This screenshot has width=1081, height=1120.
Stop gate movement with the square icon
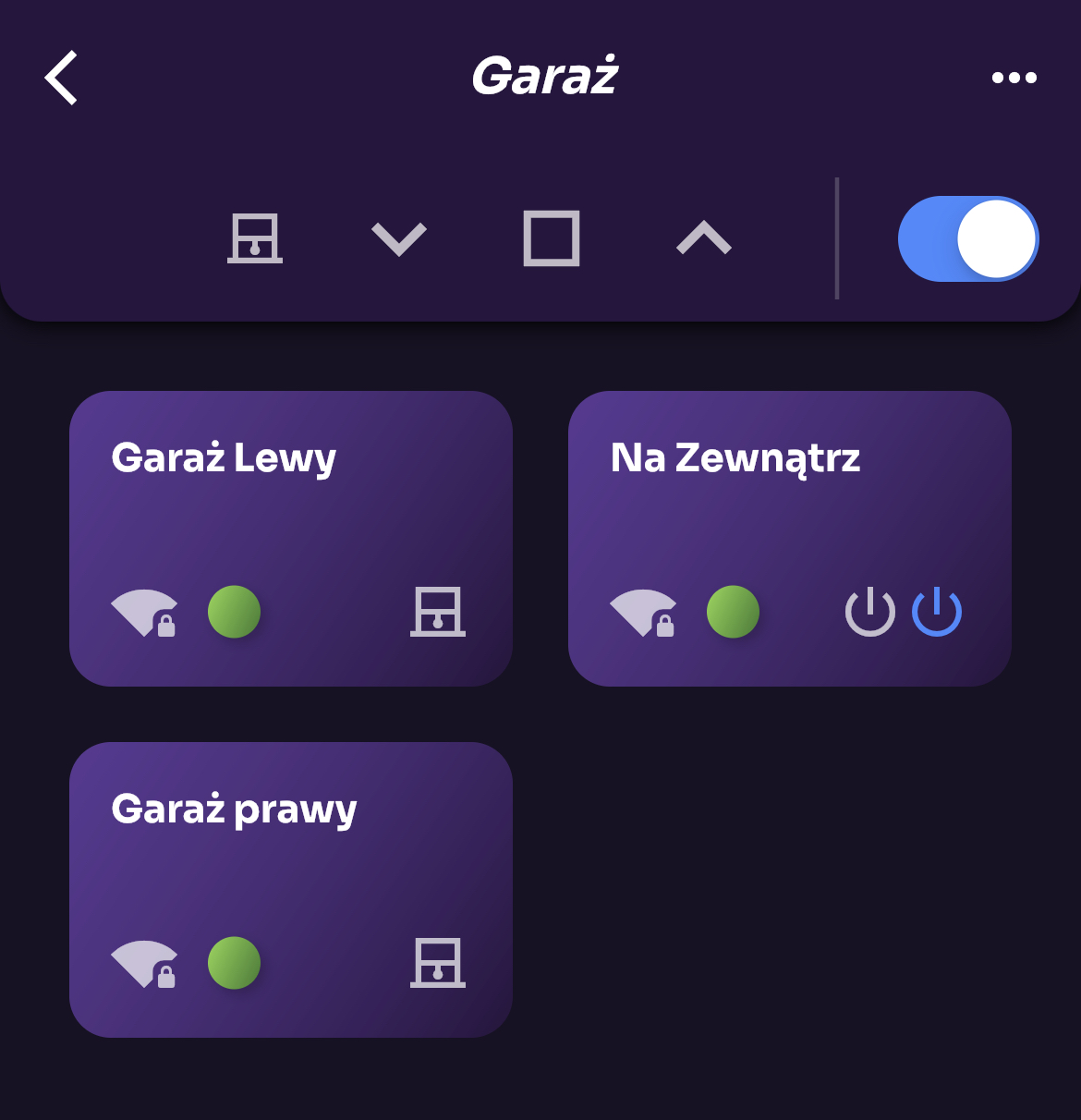click(552, 238)
